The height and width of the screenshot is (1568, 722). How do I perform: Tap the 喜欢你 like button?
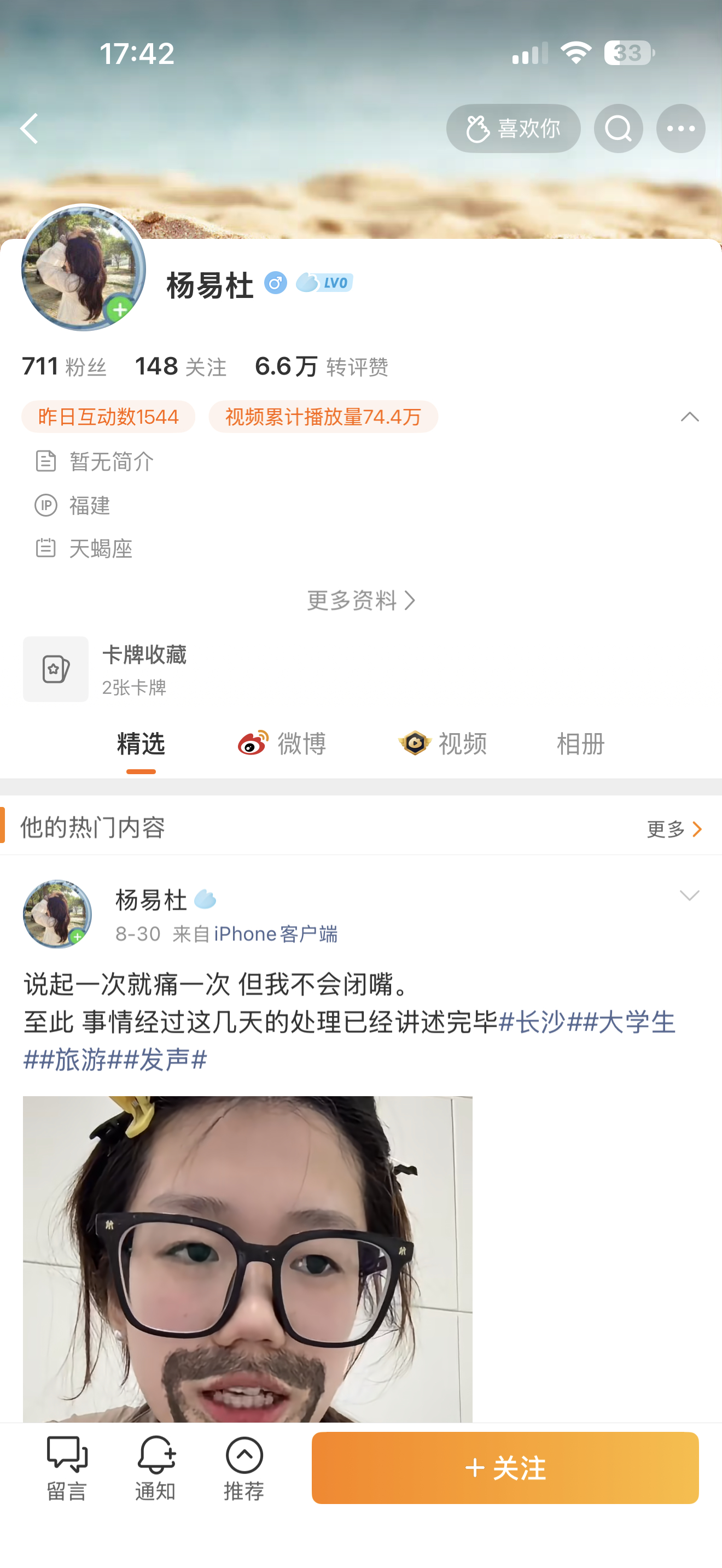tap(513, 128)
